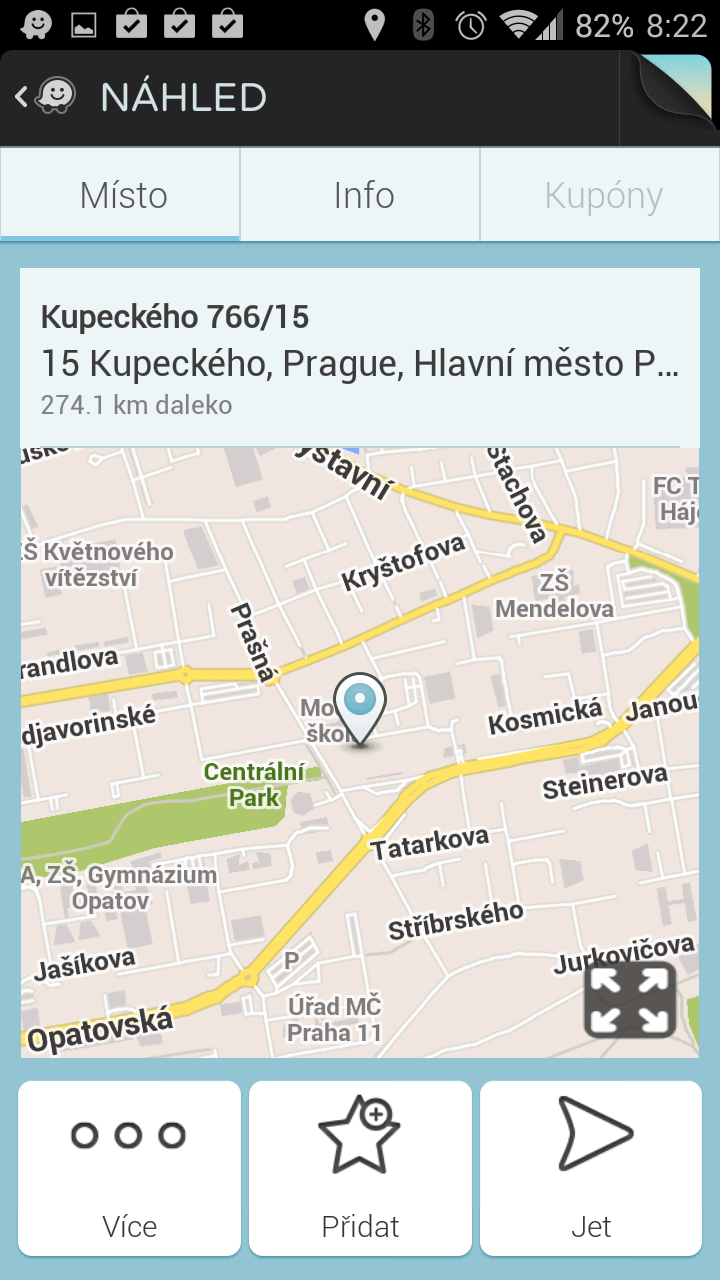Screen dimensions: 720x1280
Task: Expand the map to full screen
Action: click(630, 1000)
